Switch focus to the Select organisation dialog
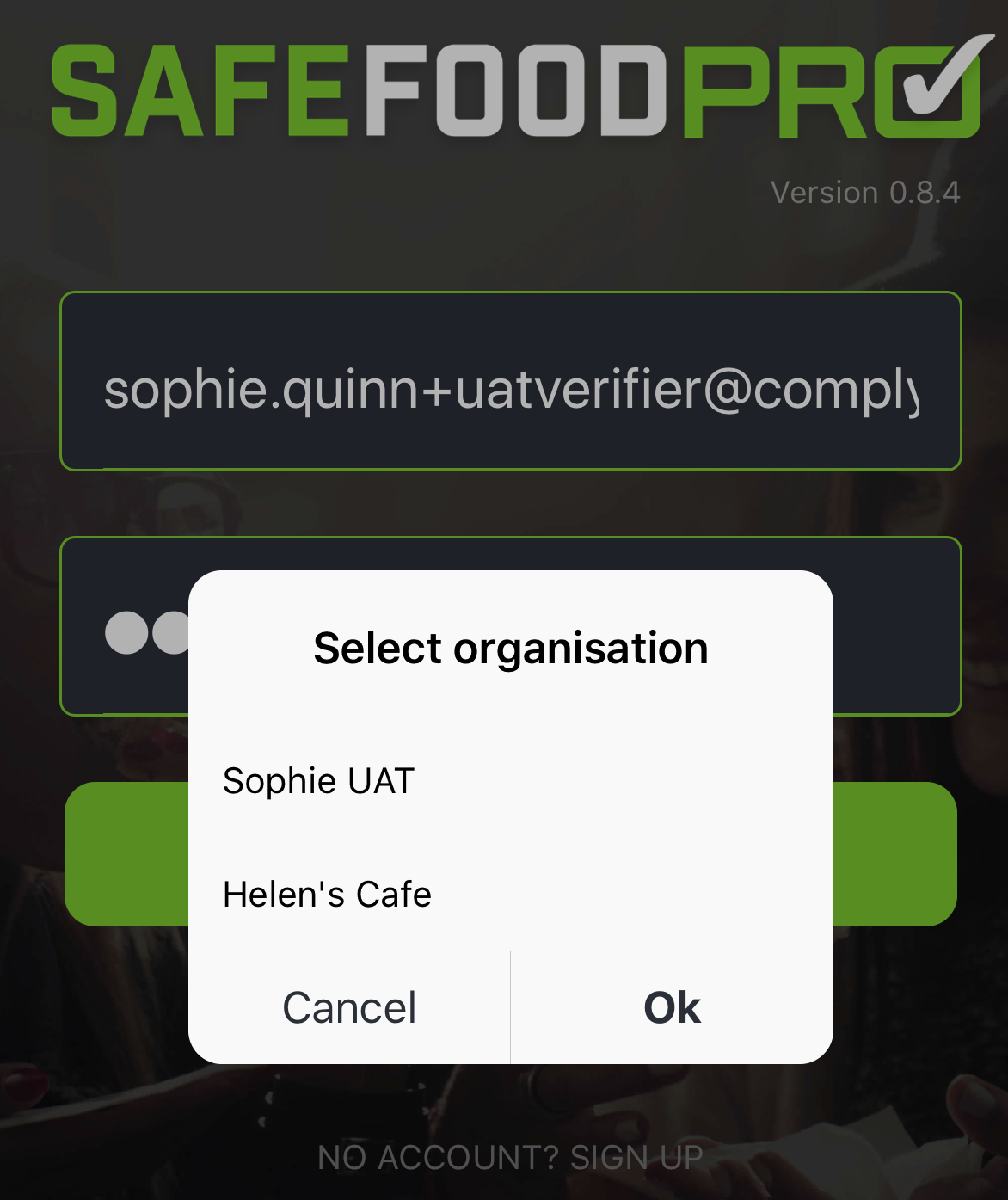The image size is (1008, 1200). (x=510, y=817)
